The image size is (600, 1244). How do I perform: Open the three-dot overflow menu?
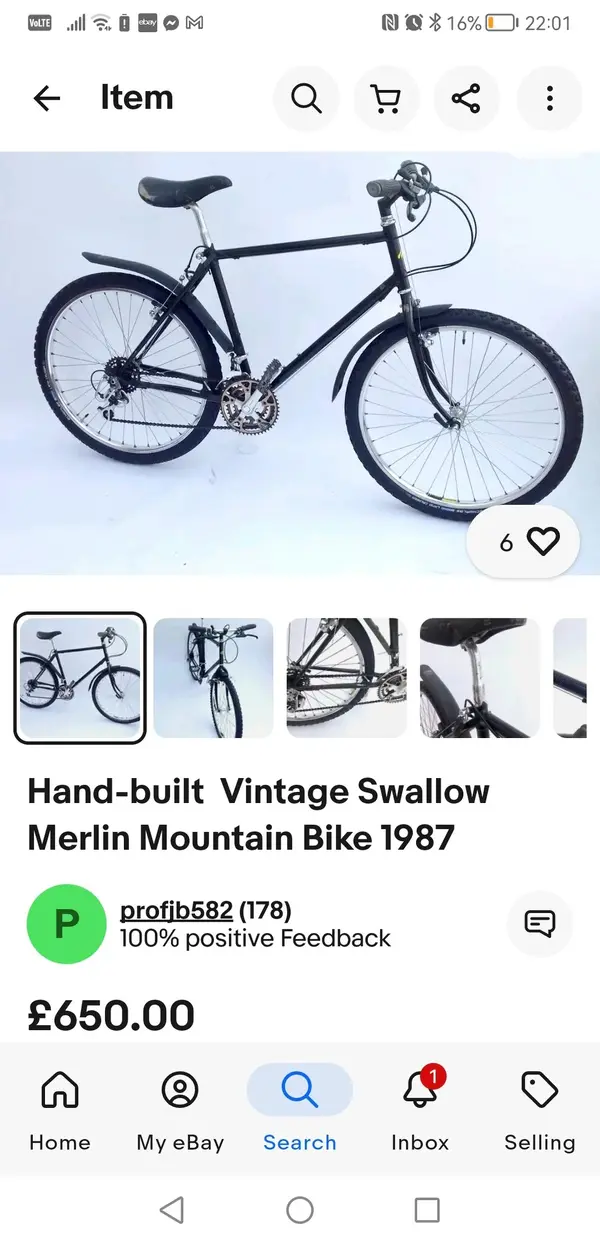coord(549,98)
